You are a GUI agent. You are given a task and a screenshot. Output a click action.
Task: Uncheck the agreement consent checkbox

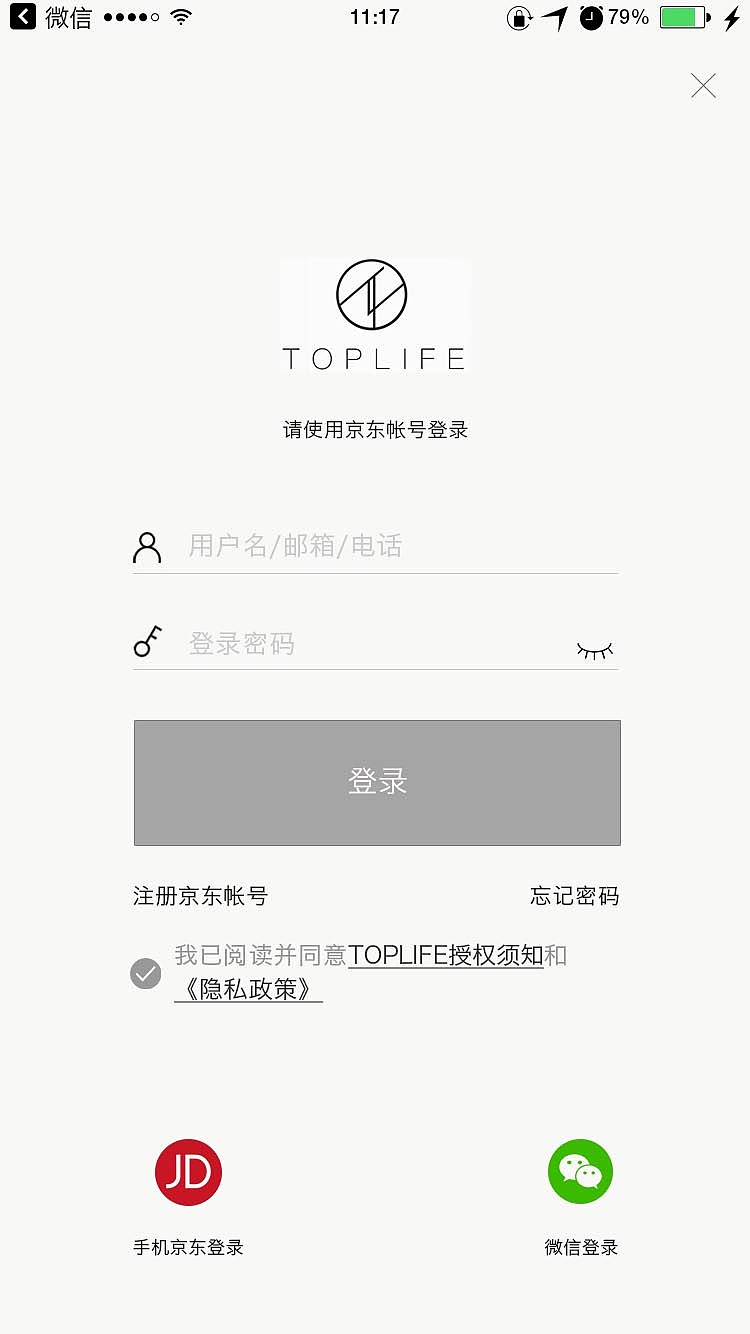145,973
